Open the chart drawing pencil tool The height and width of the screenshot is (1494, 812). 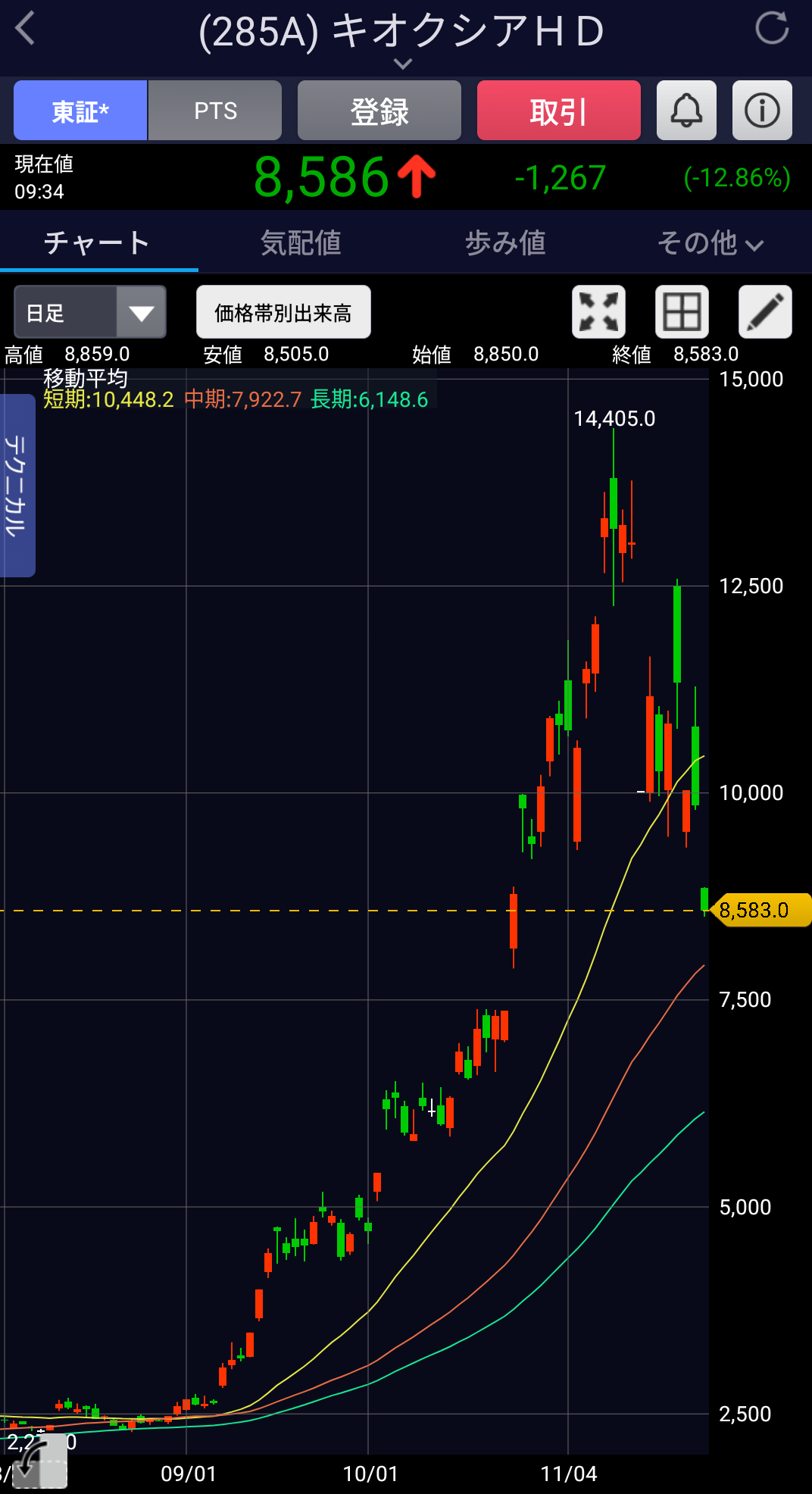tap(765, 311)
